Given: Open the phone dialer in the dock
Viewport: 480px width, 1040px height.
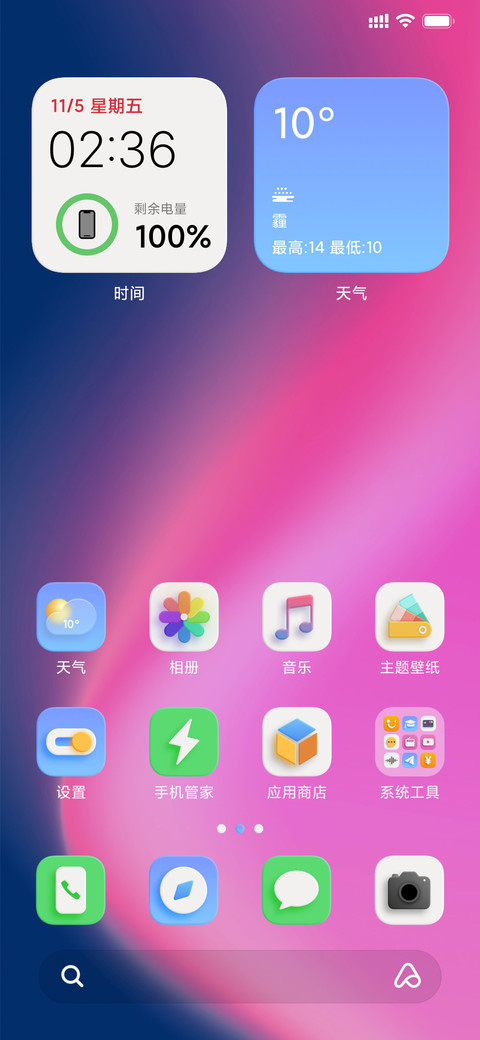Looking at the screenshot, I should pyautogui.click(x=71, y=890).
